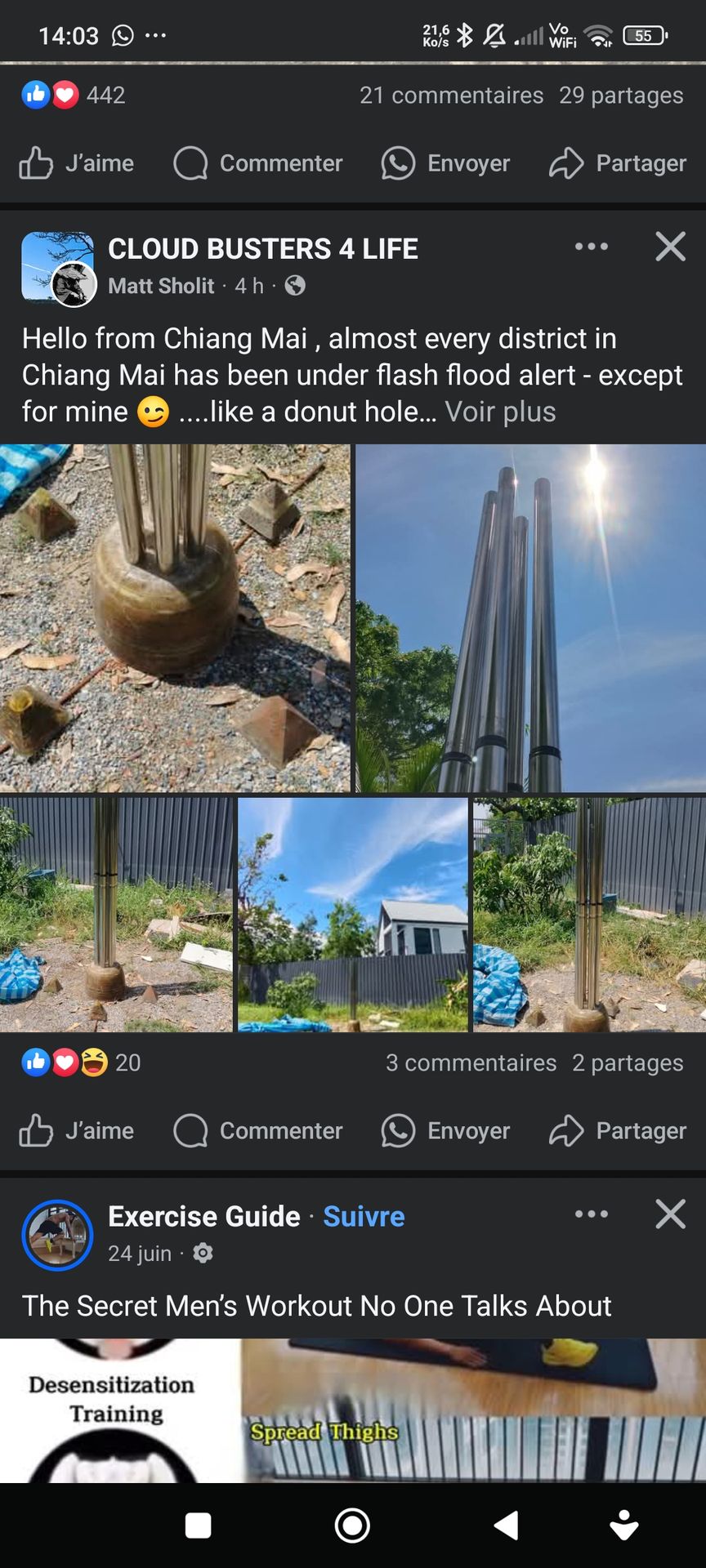Hide the CLOUD BUSTERS 4 LIFE post
Image resolution: width=706 pixels, height=1568 pixels.
tap(670, 247)
